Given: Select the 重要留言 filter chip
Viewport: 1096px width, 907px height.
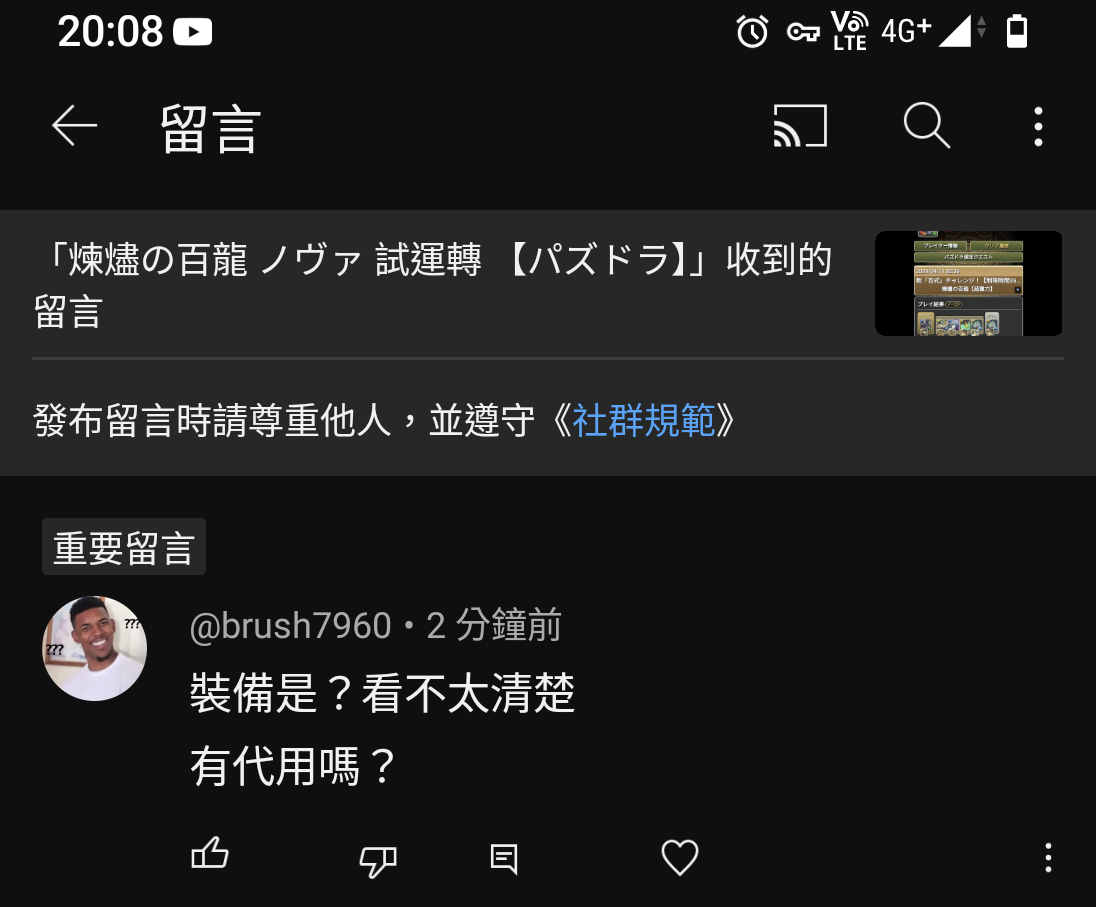Looking at the screenshot, I should click(124, 547).
